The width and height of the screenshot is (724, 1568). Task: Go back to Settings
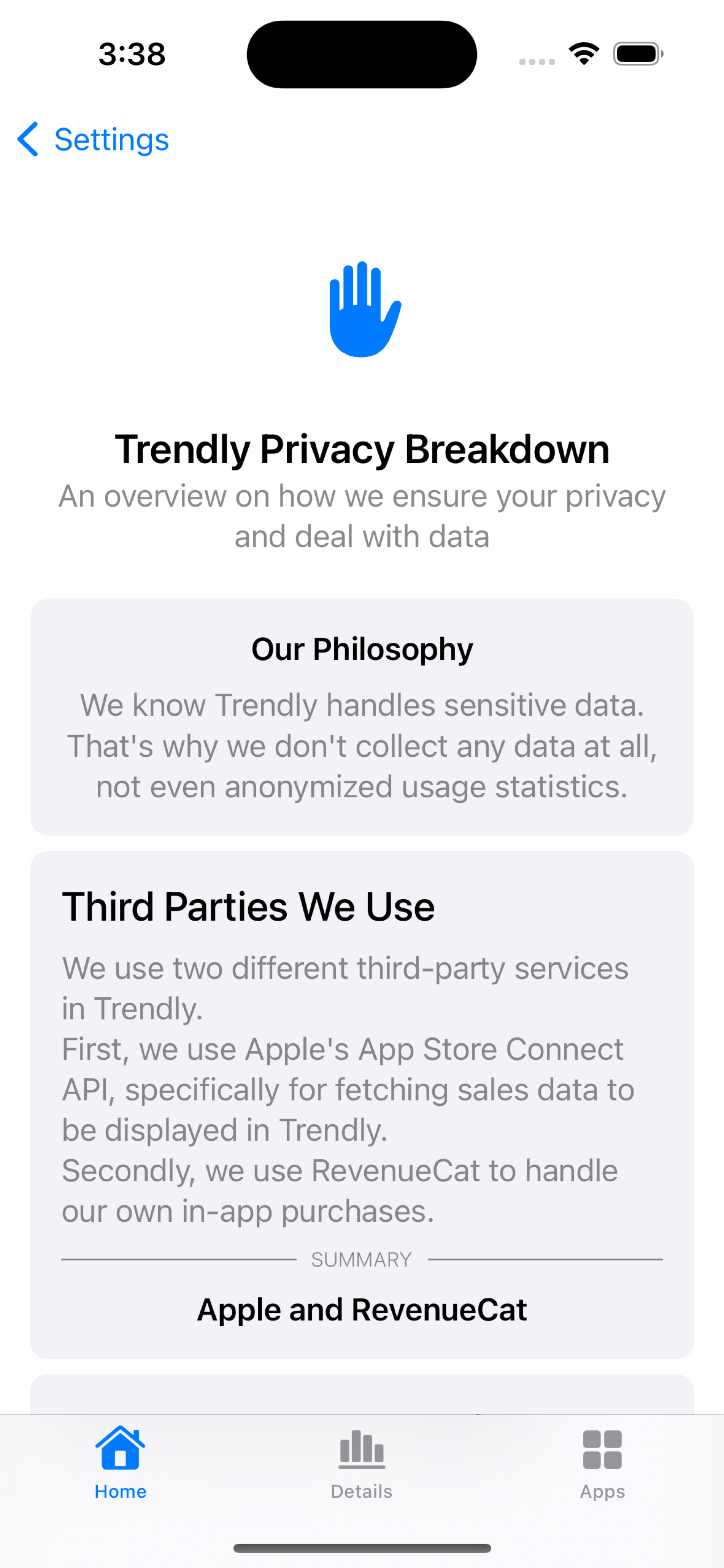93,139
